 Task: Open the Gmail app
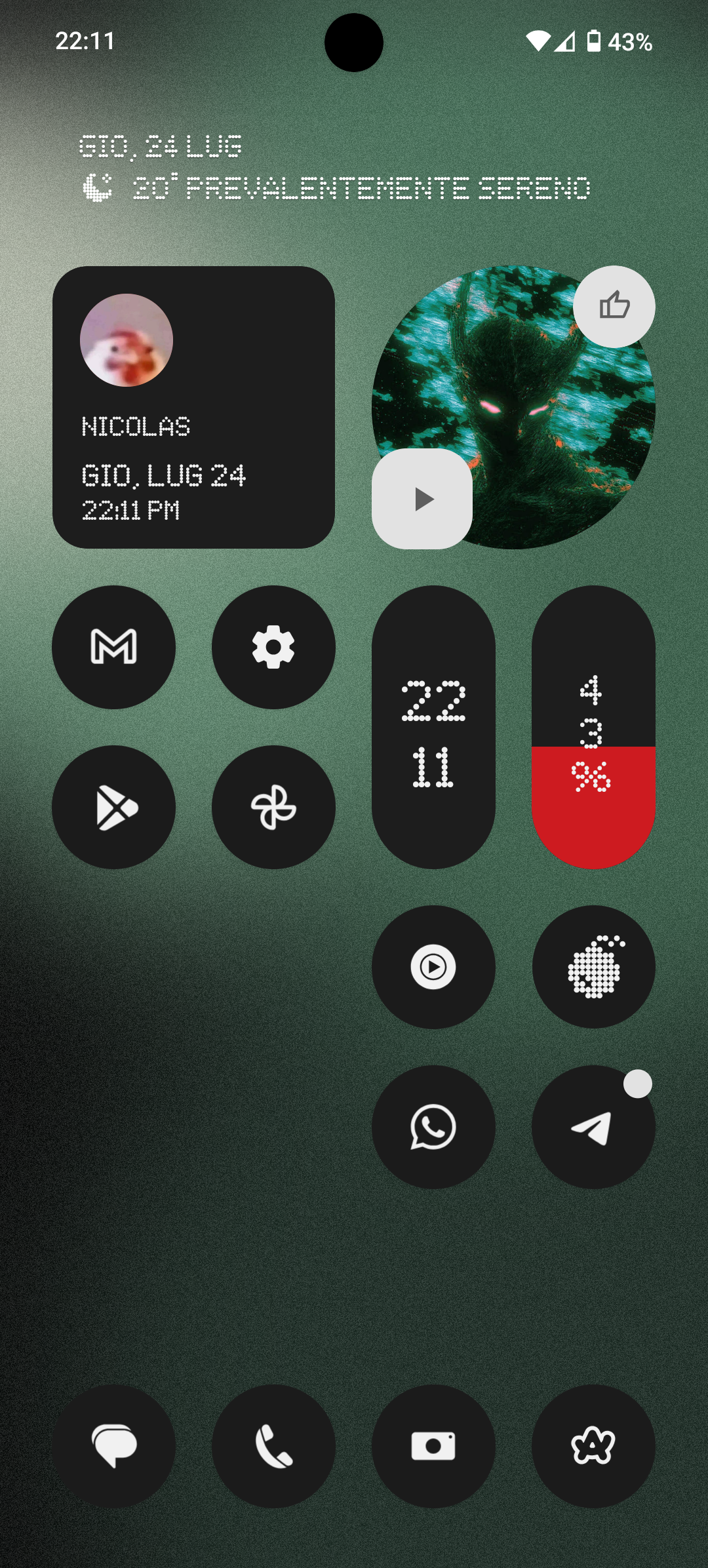point(113,647)
